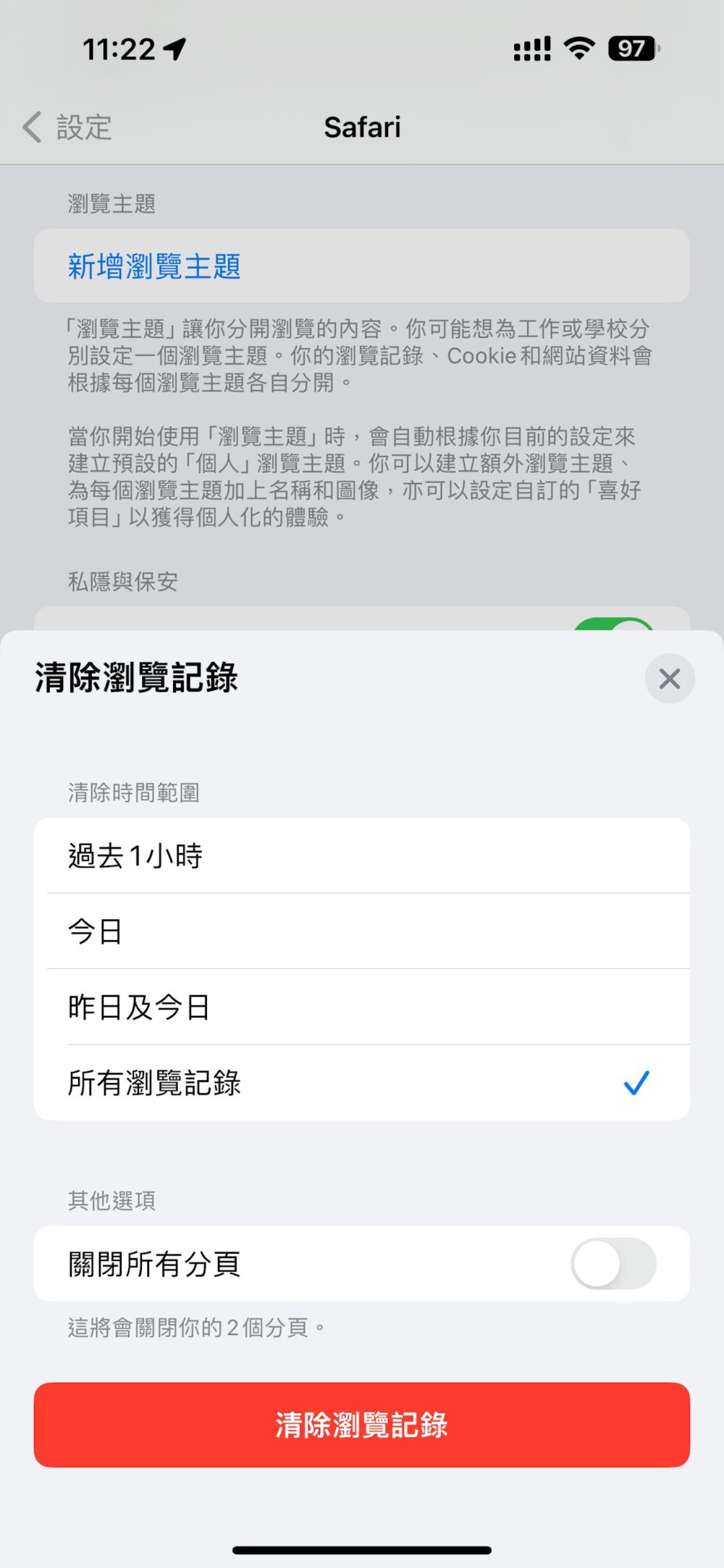Select 昨日及今日 option

(x=361, y=1007)
